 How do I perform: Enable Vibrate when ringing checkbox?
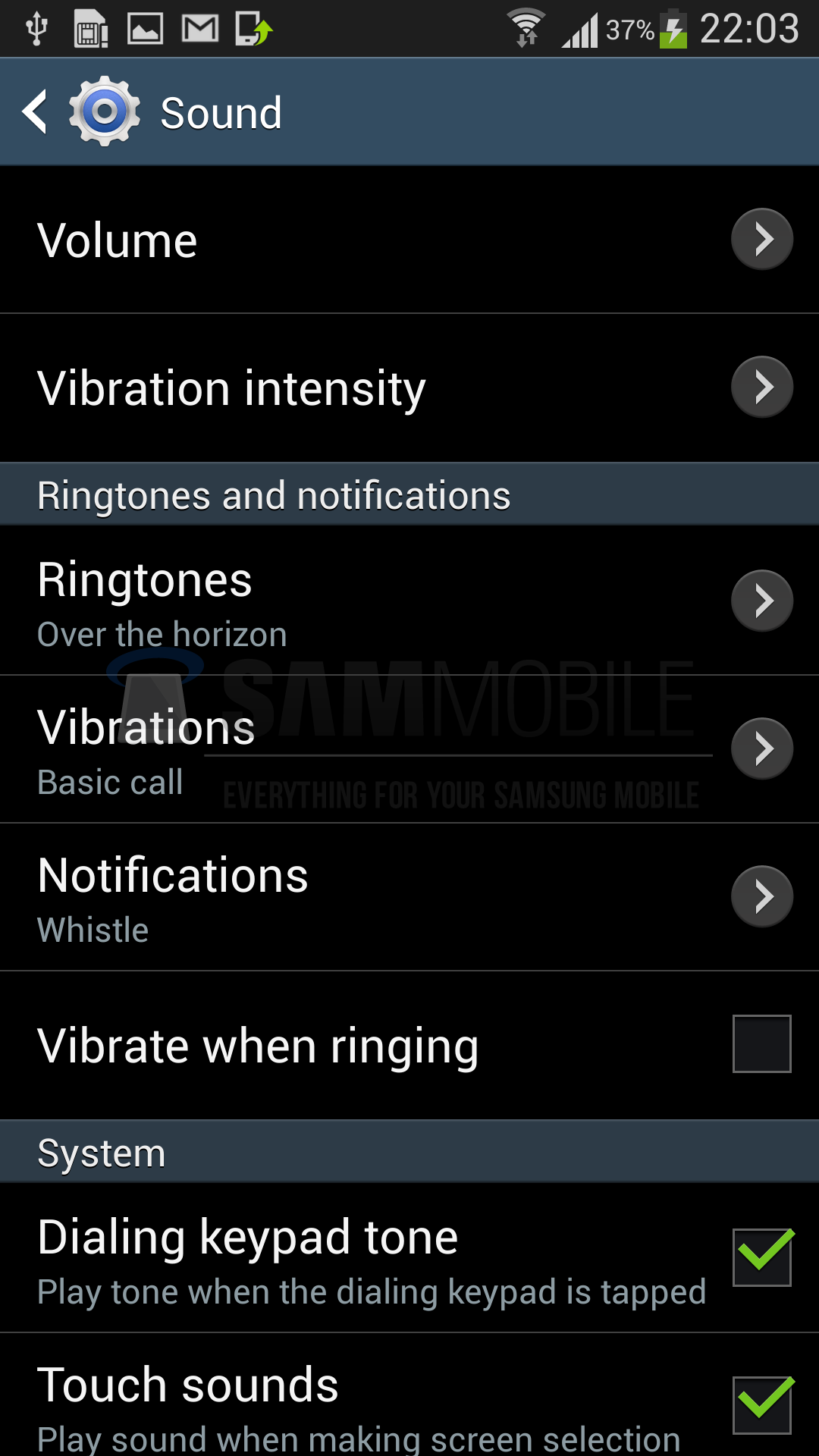[761, 1043]
